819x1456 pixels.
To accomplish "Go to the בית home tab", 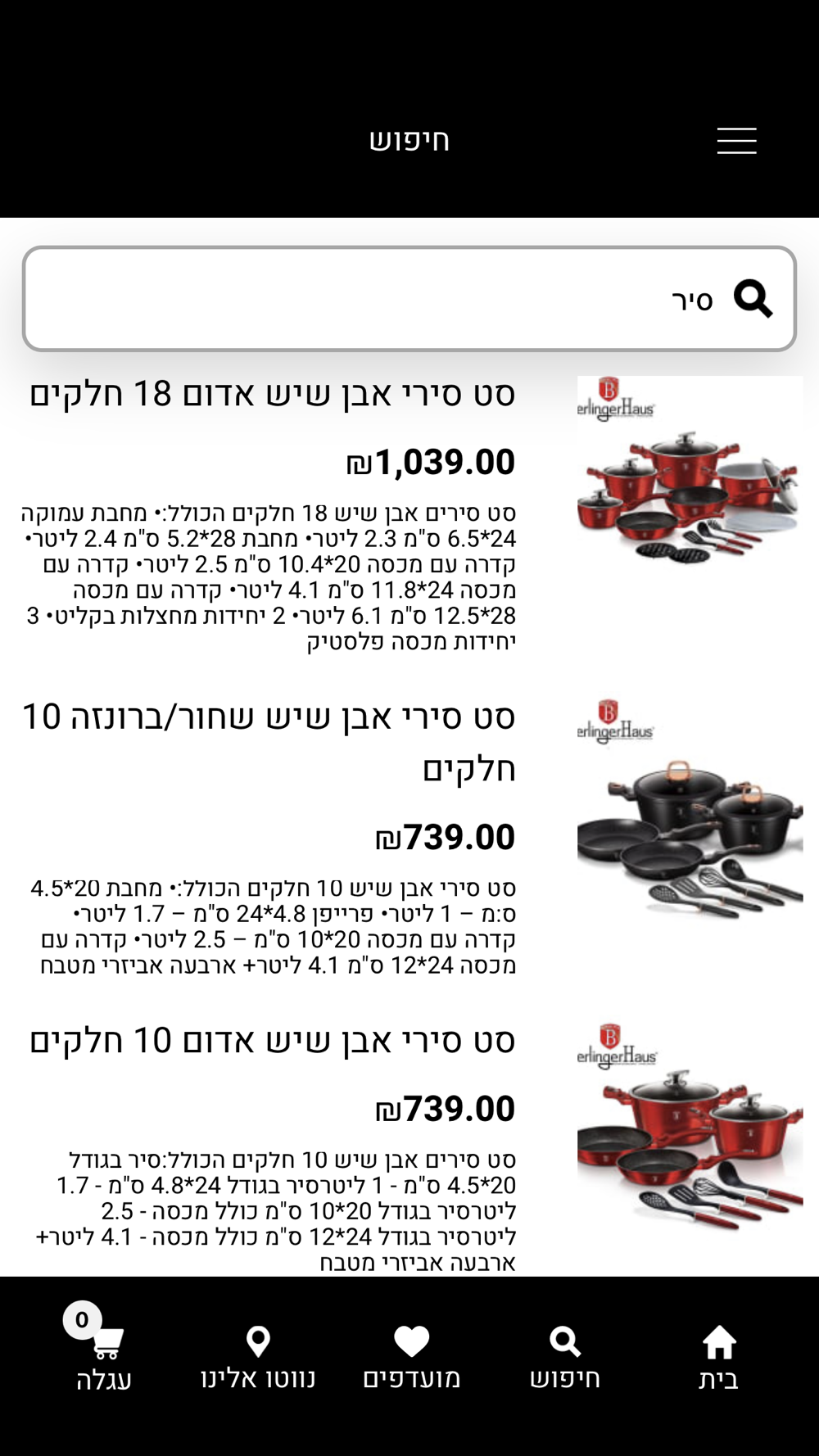I will click(718, 1358).
